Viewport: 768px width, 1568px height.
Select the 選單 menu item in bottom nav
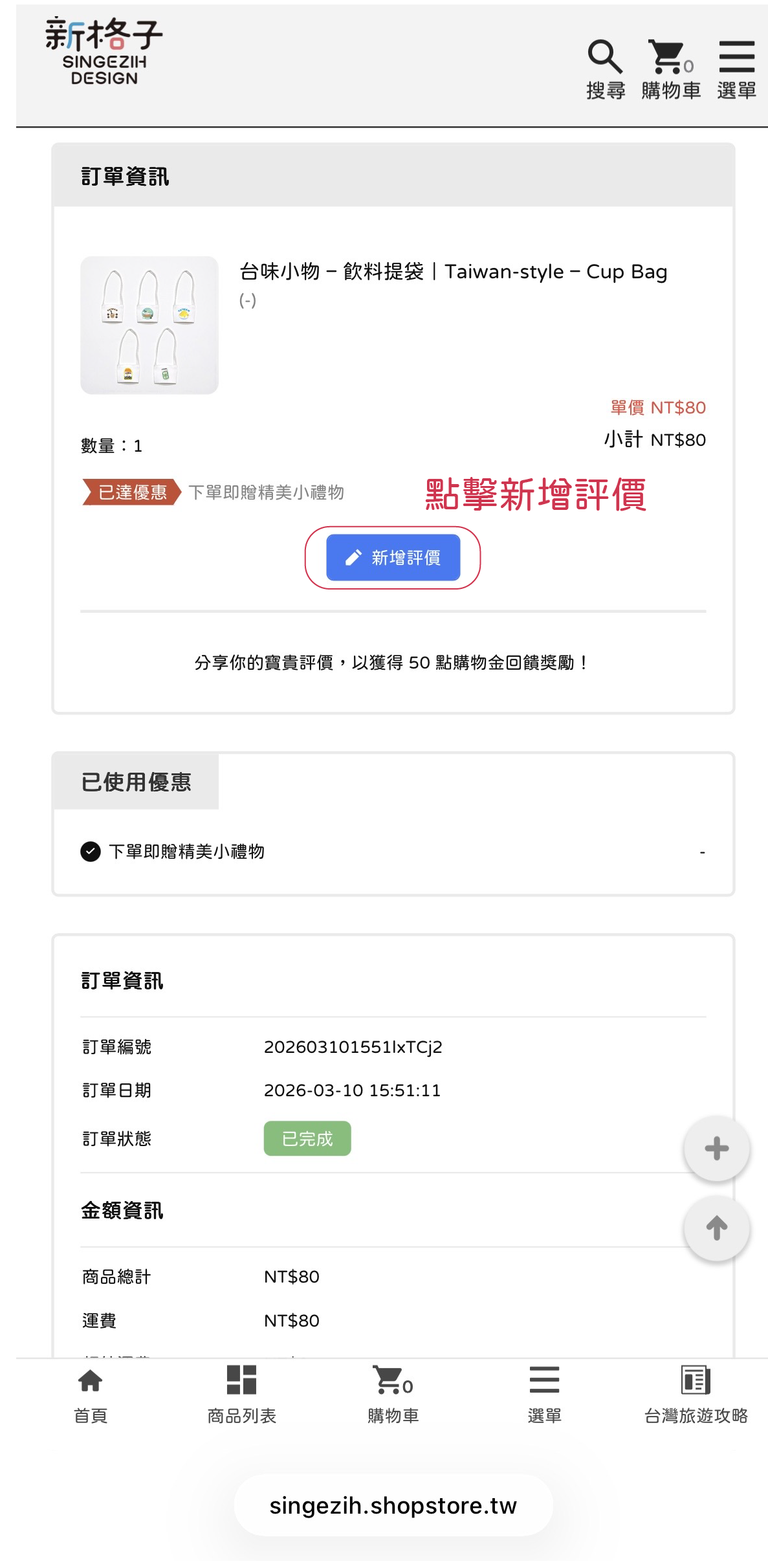[543, 1395]
